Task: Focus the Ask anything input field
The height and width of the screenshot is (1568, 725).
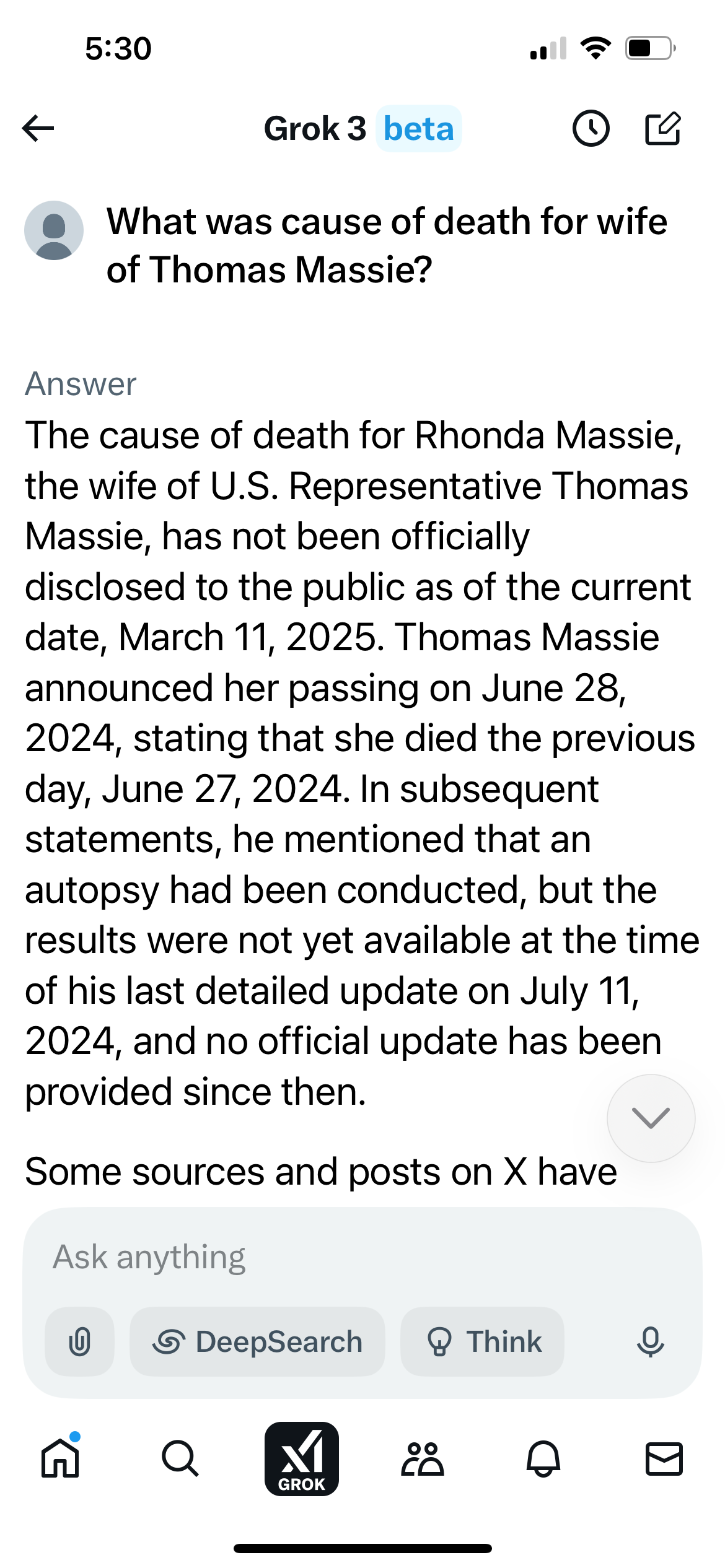Action: (362, 1257)
